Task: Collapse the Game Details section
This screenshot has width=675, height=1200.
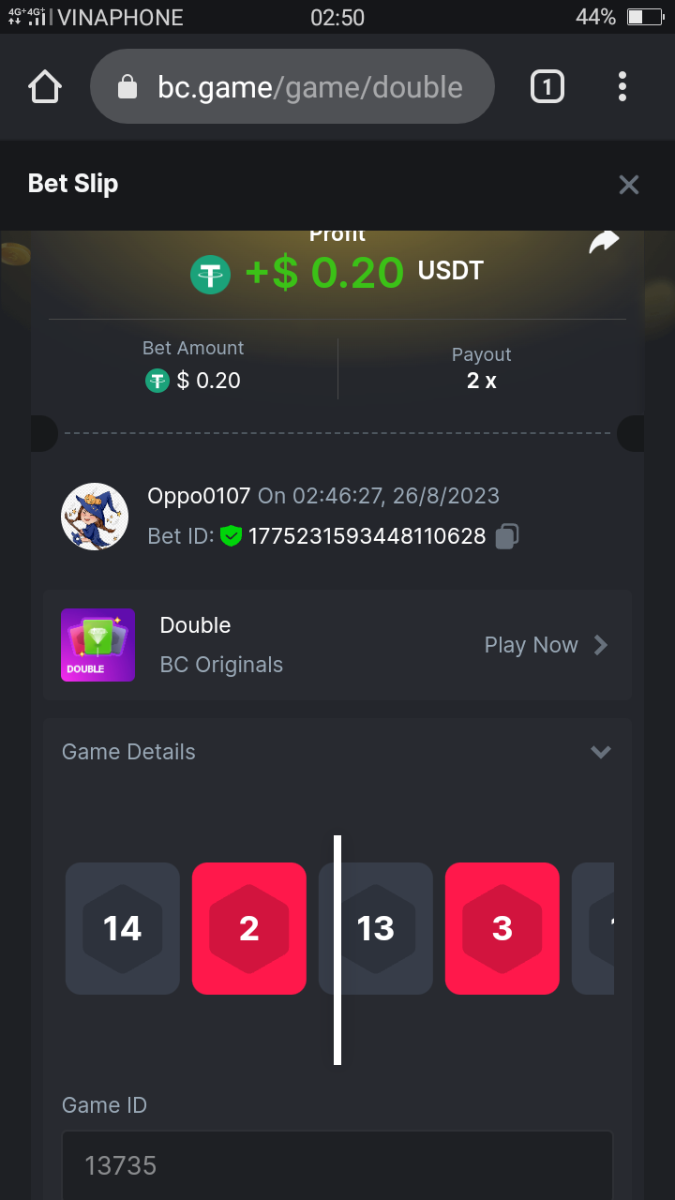Action: click(x=600, y=752)
